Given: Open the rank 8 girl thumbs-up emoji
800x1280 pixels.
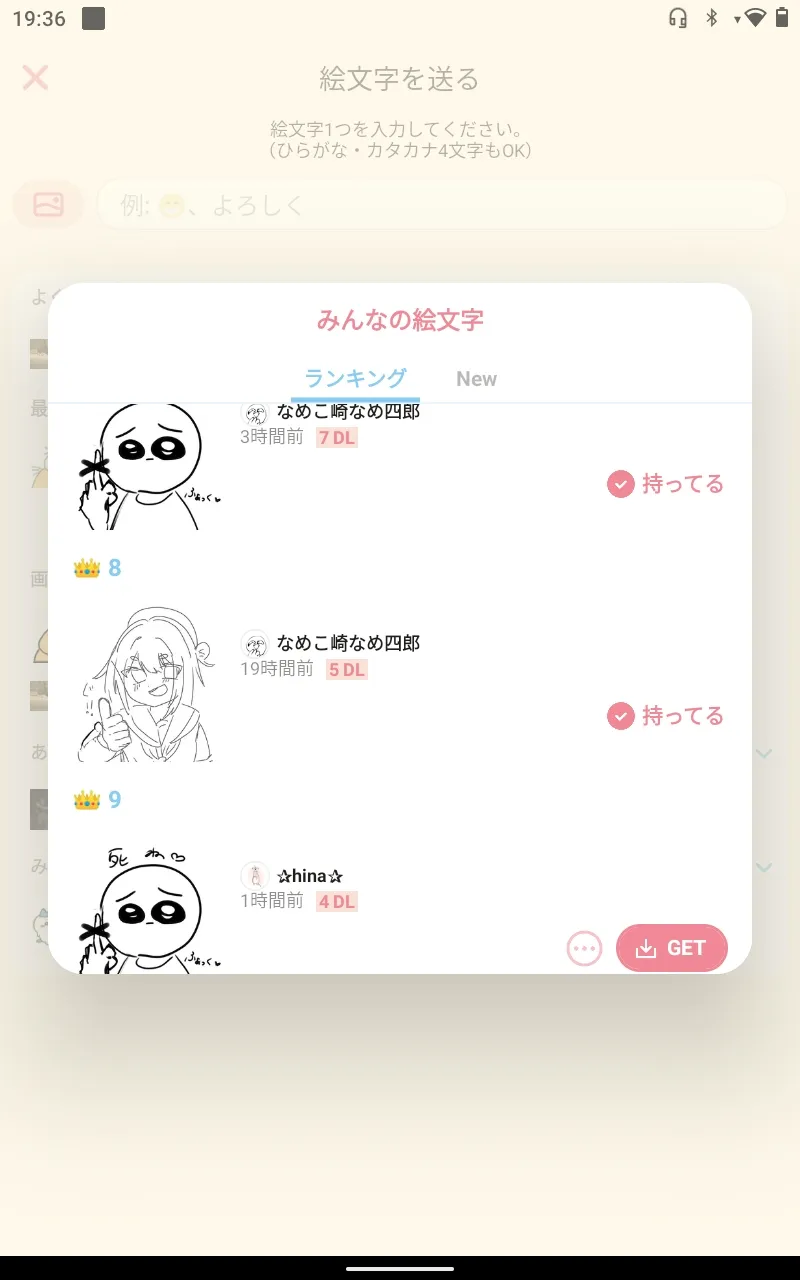Looking at the screenshot, I should (147, 683).
